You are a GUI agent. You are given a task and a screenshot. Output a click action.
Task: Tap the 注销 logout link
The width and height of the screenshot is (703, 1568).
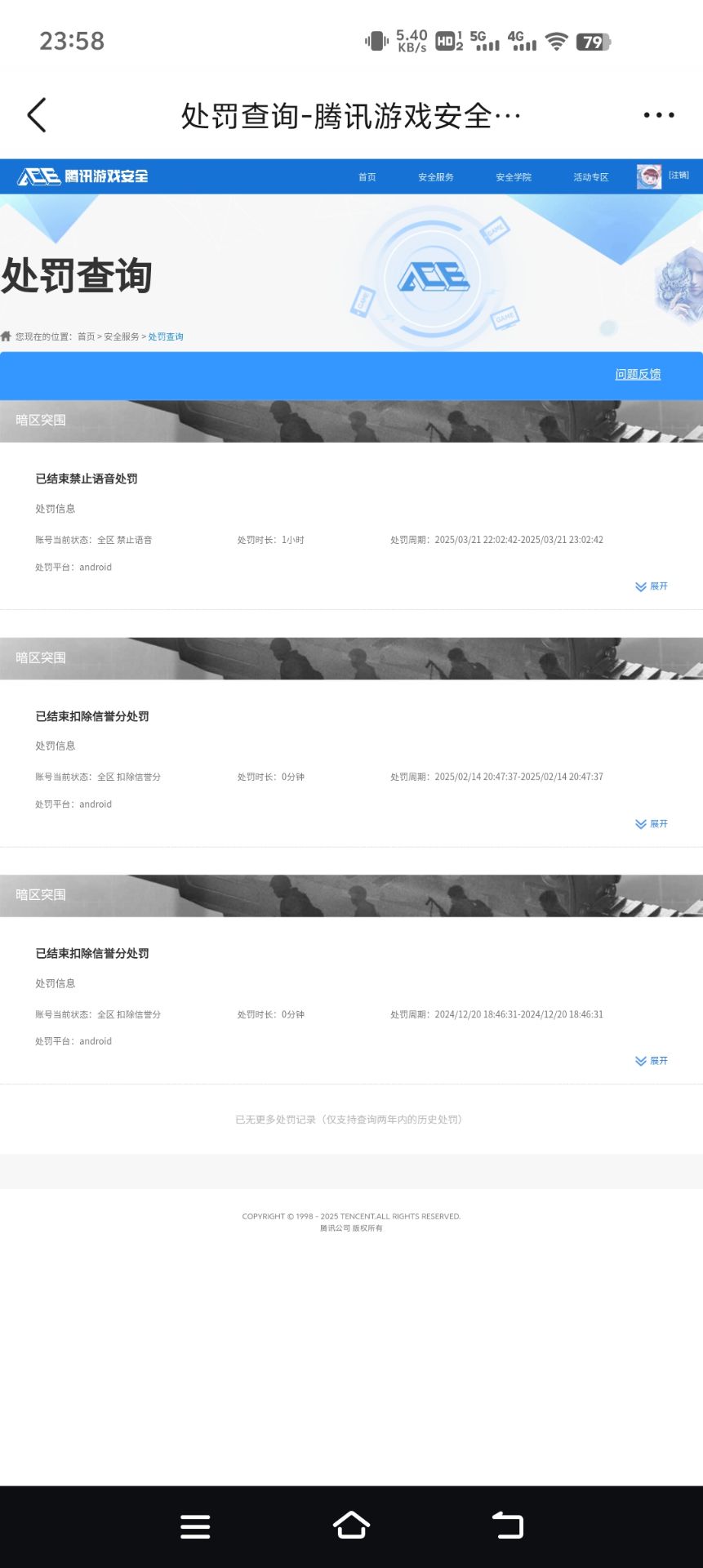click(679, 176)
